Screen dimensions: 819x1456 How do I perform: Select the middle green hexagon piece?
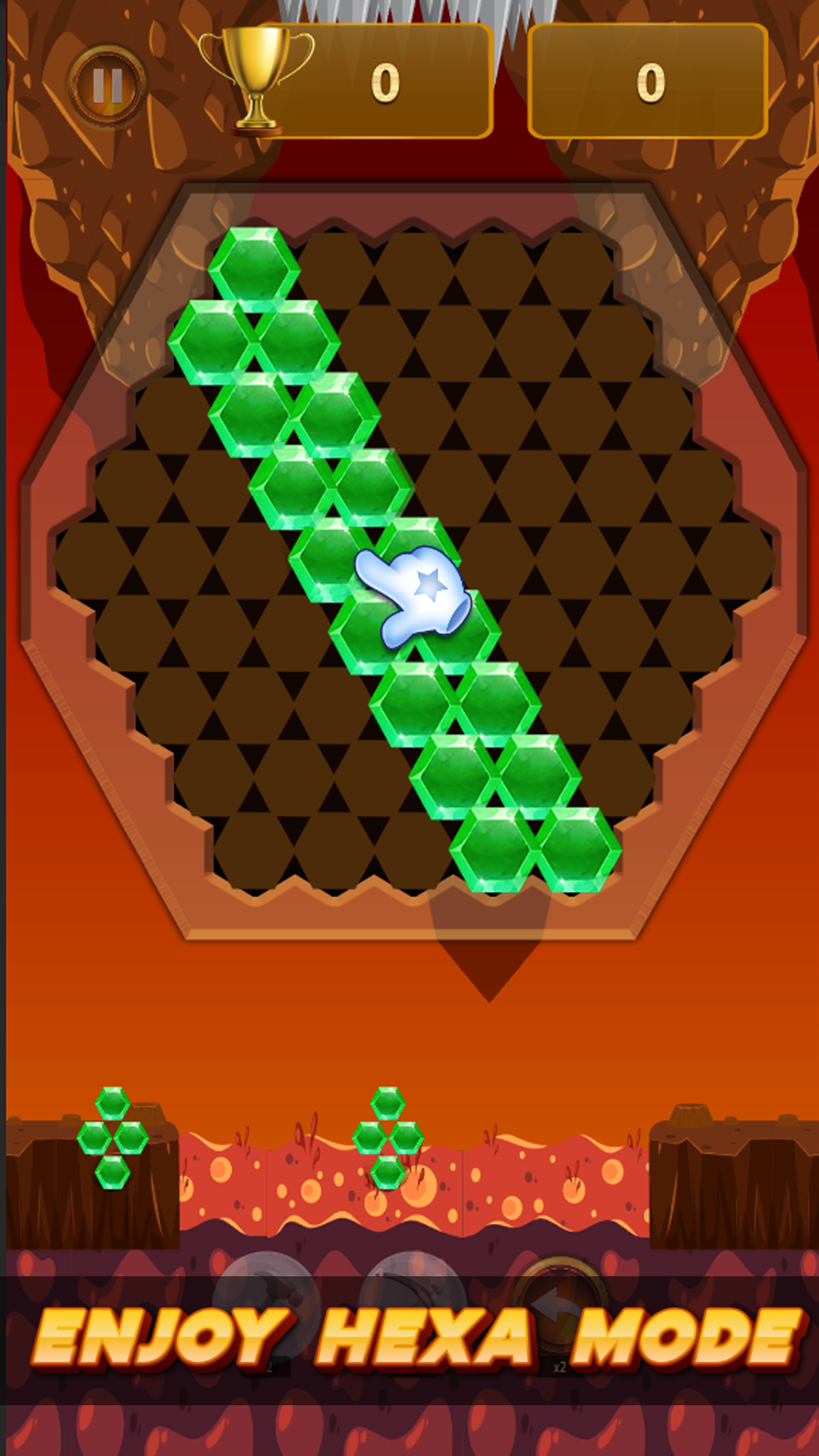(388, 1137)
